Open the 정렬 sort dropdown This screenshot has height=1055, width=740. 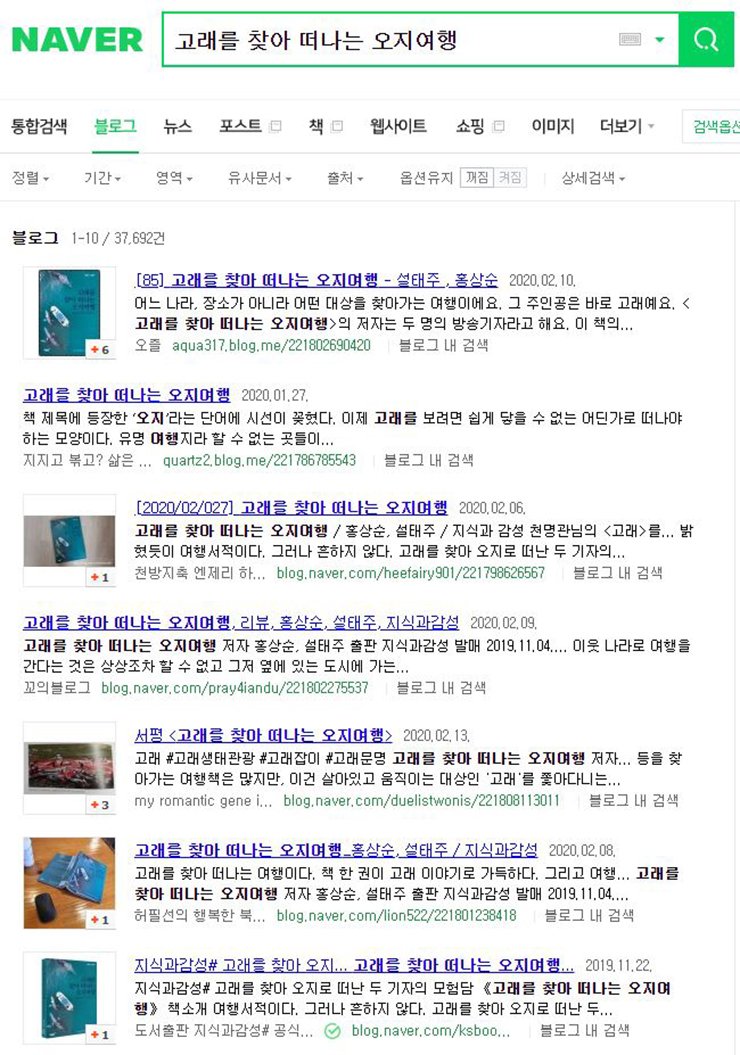[x=30, y=178]
